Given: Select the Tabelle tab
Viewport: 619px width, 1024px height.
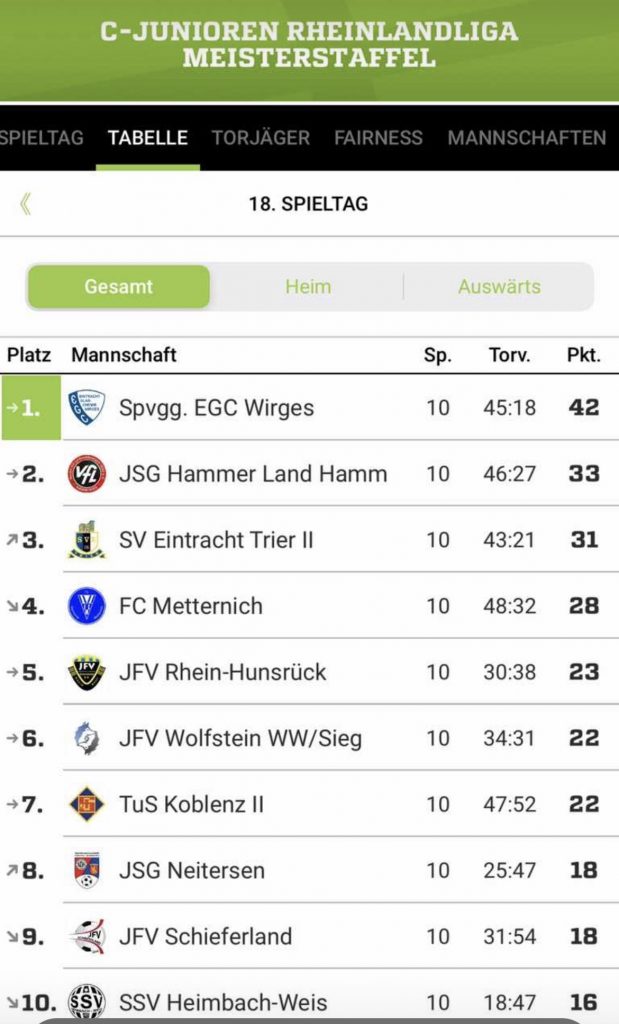Looking at the screenshot, I should [x=148, y=138].
